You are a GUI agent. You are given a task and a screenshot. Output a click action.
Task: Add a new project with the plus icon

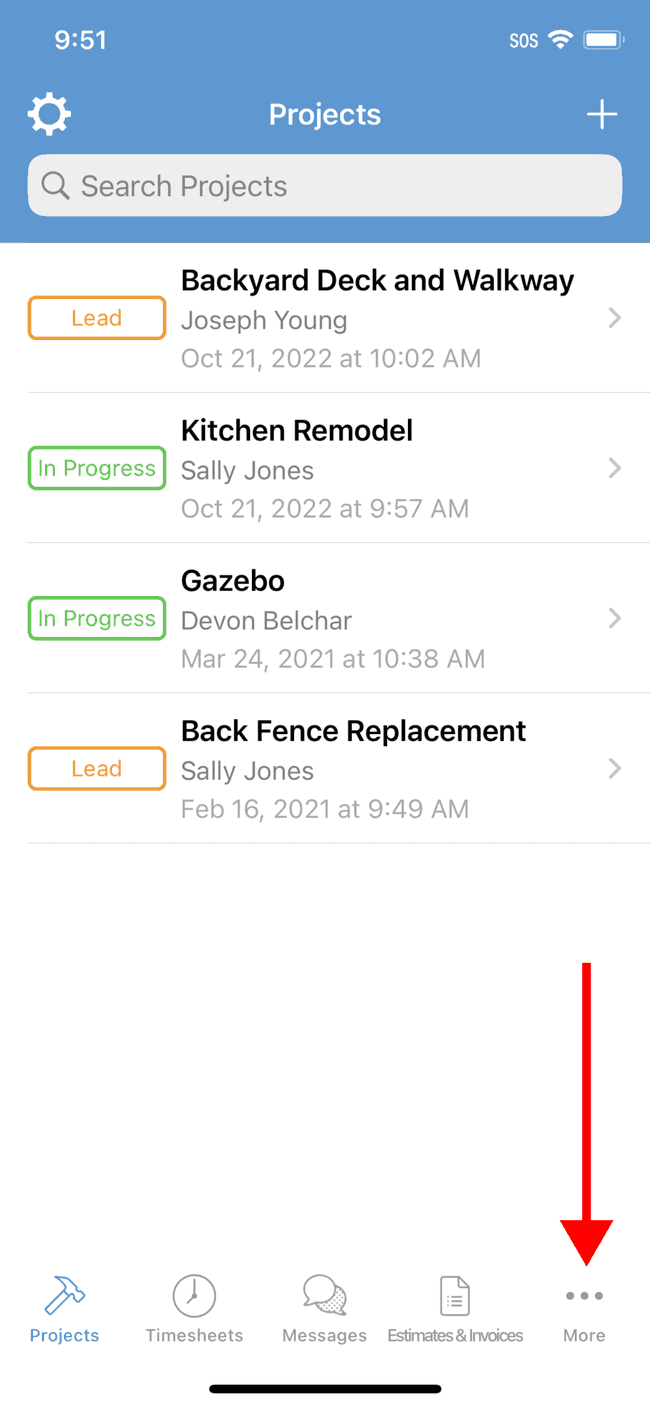click(601, 115)
